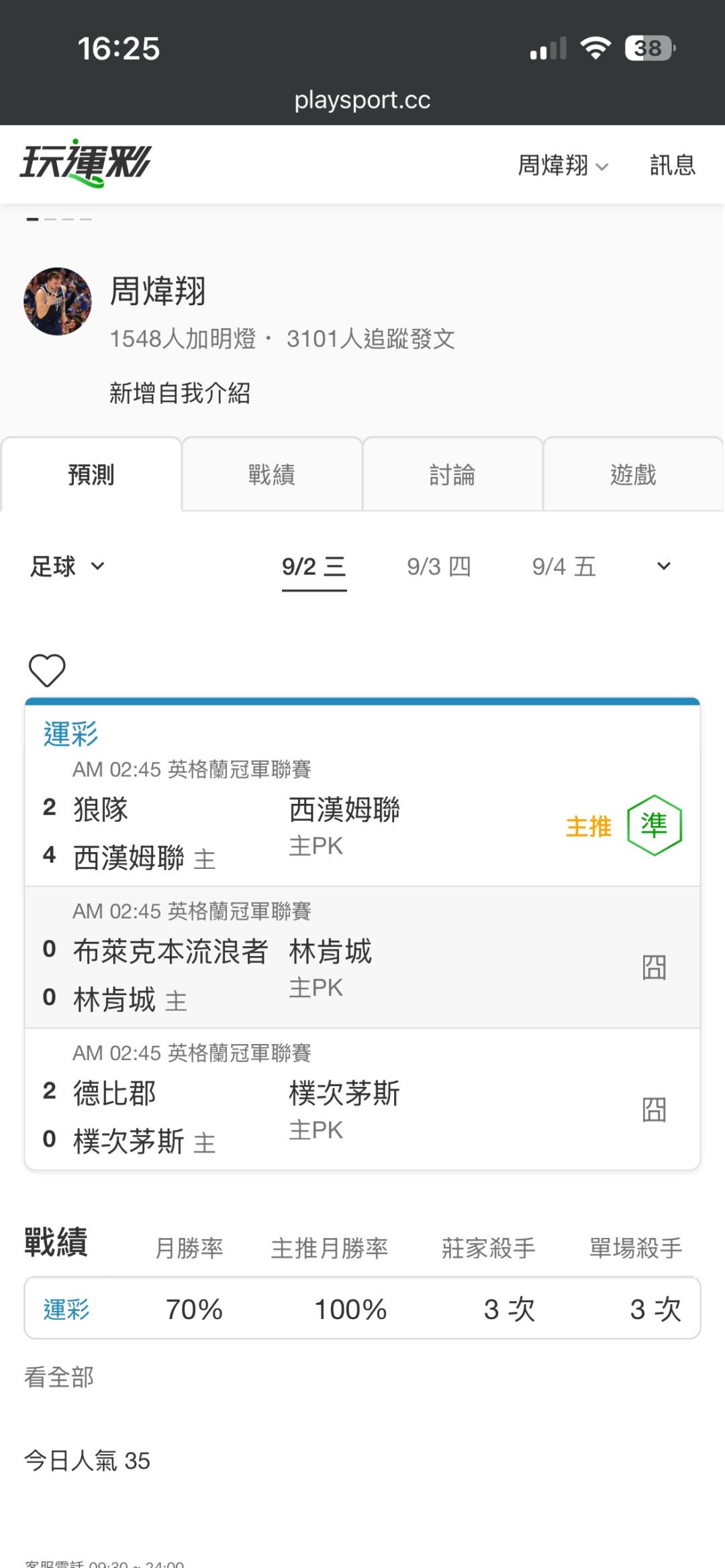The width and height of the screenshot is (725, 1568).
Task: Select the 預測 tab
Action: (x=91, y=474)
